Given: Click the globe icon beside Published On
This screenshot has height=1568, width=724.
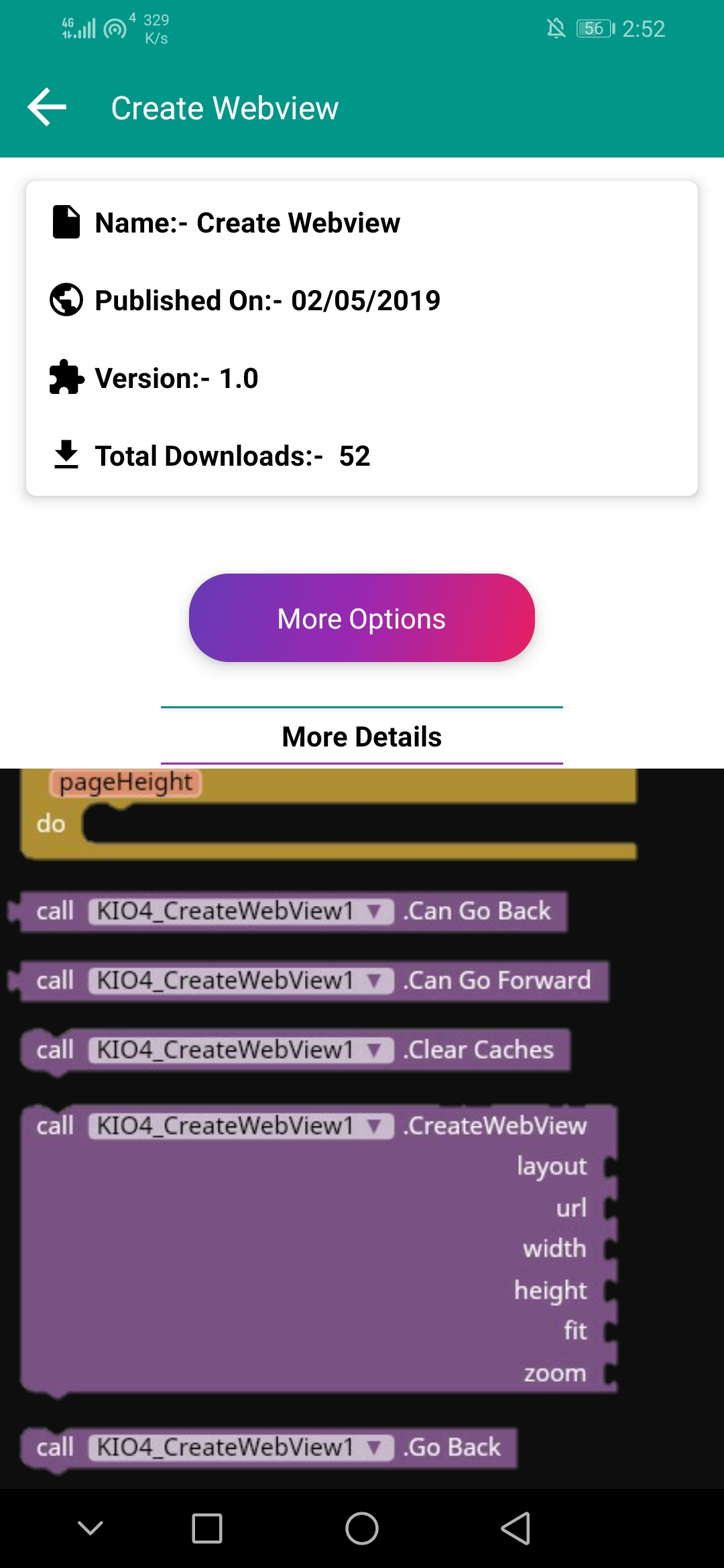Looking at the screenshot, I should (66, 300).
